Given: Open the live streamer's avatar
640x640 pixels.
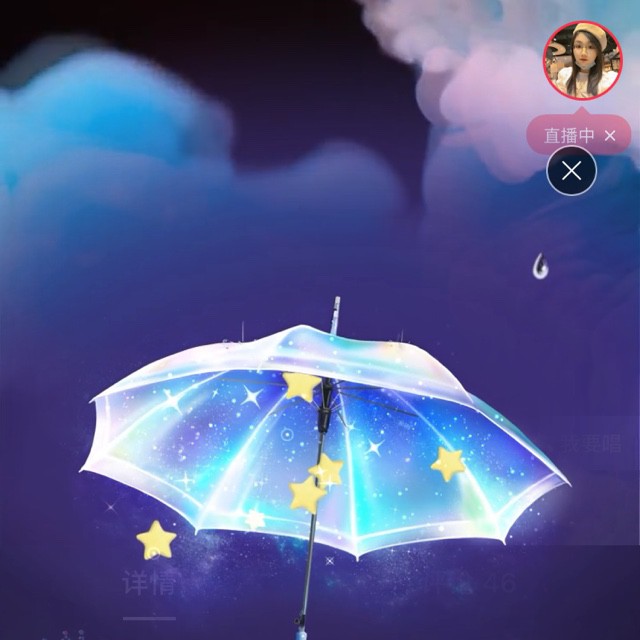Looking at the screenshot, I should coord(582,60).
